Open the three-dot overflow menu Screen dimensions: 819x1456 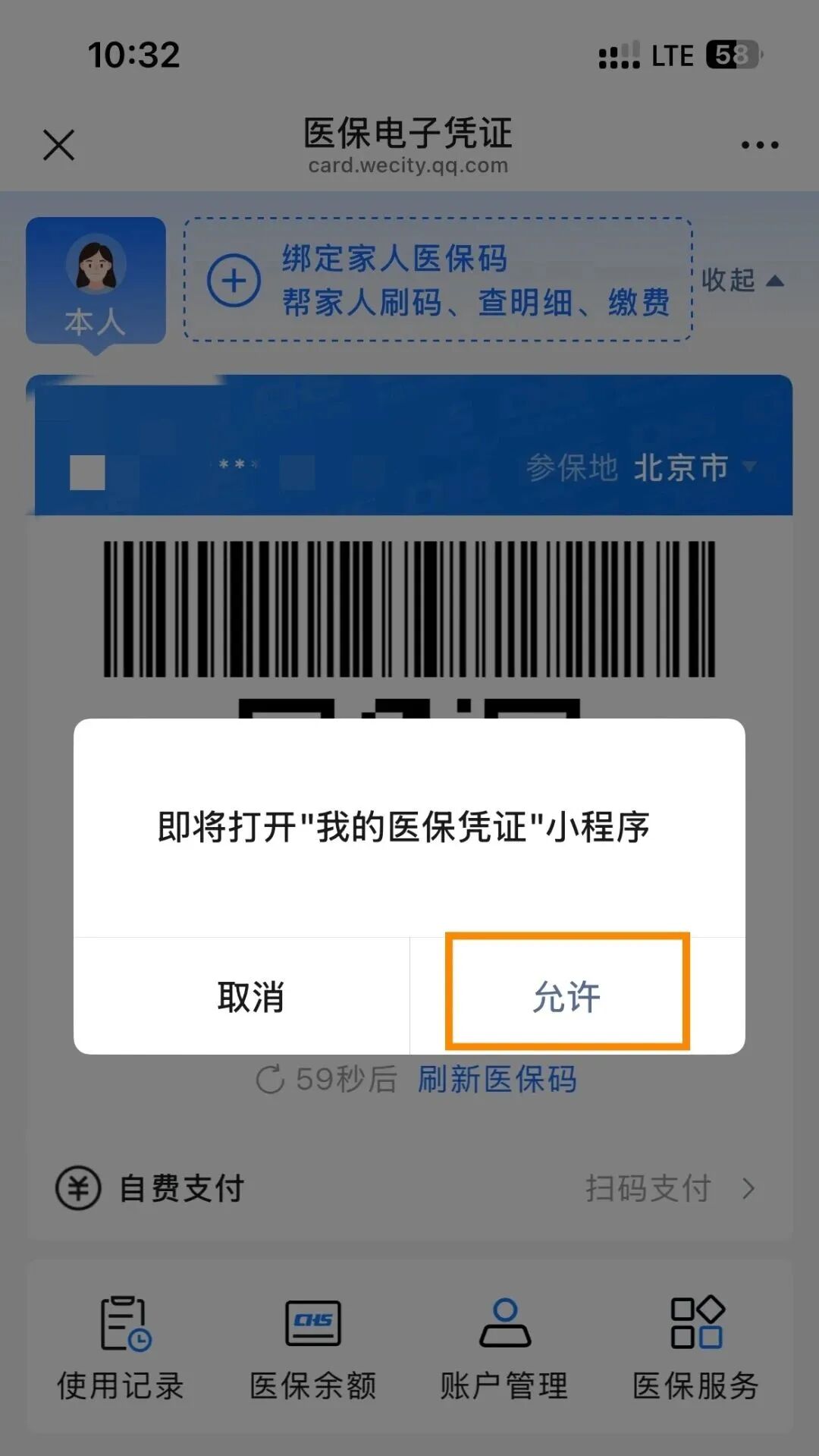tap(759, 145)
